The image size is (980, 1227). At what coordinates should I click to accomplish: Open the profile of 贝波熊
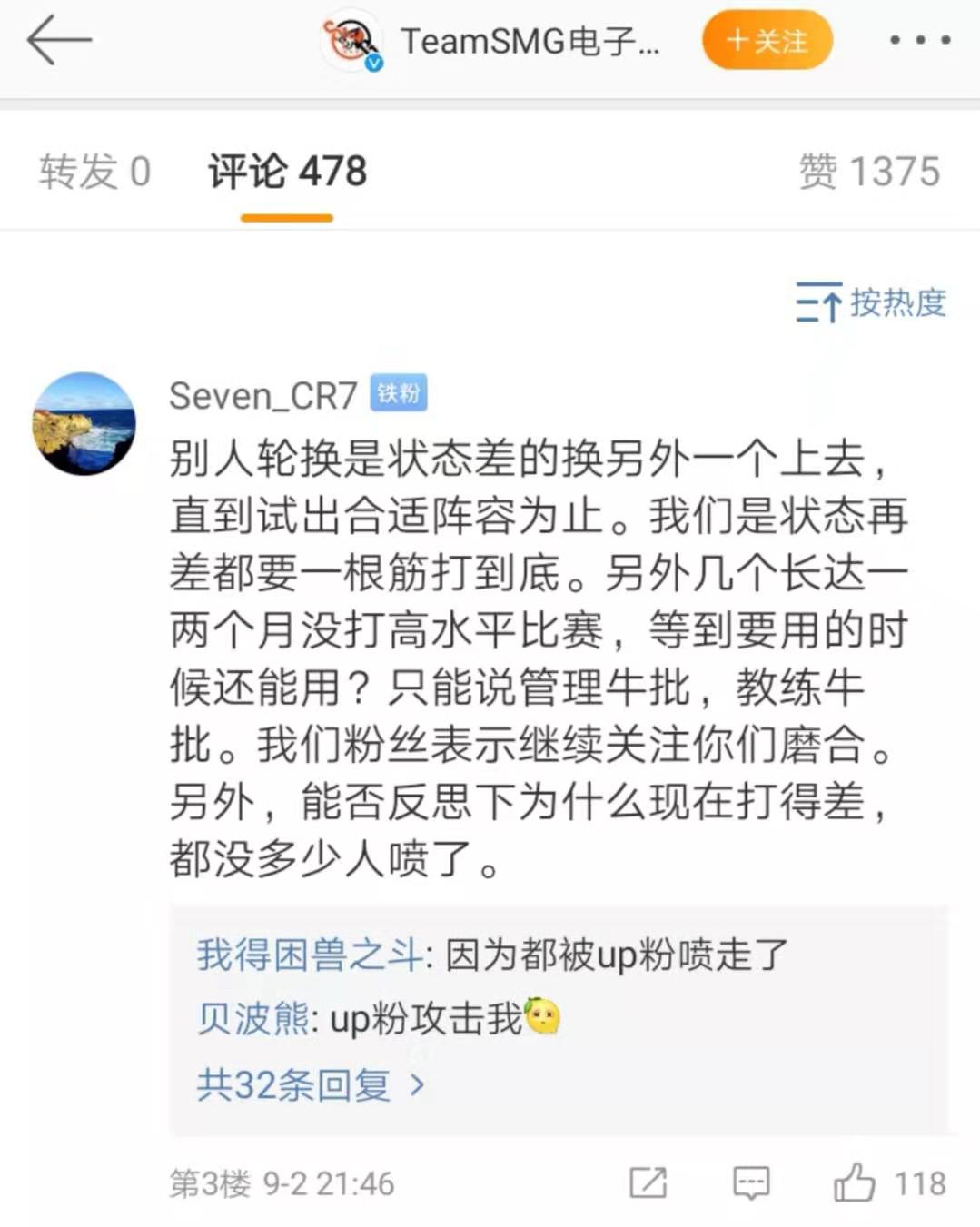(x=253, y=1019)
